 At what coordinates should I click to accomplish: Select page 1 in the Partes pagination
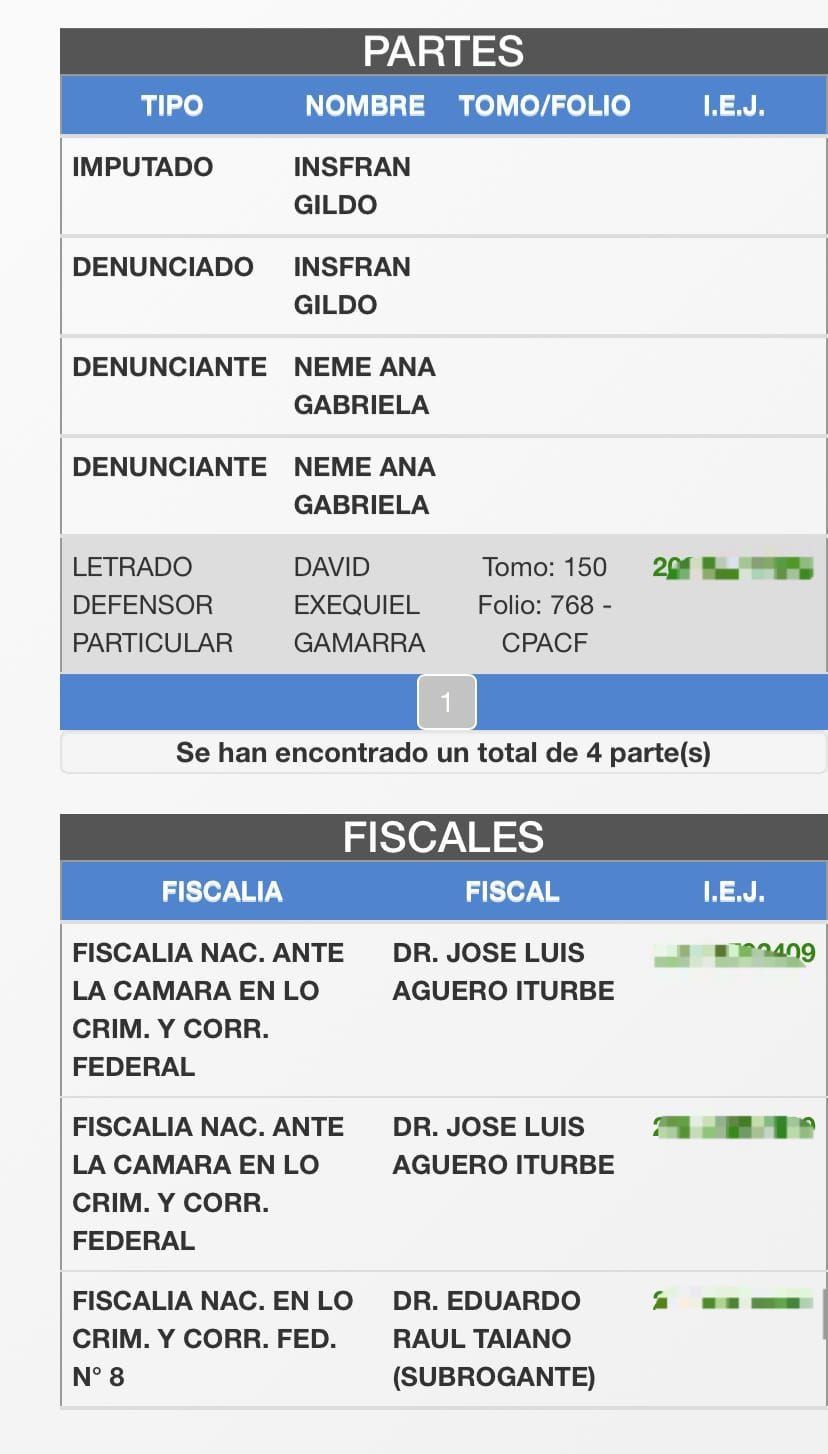446,702
